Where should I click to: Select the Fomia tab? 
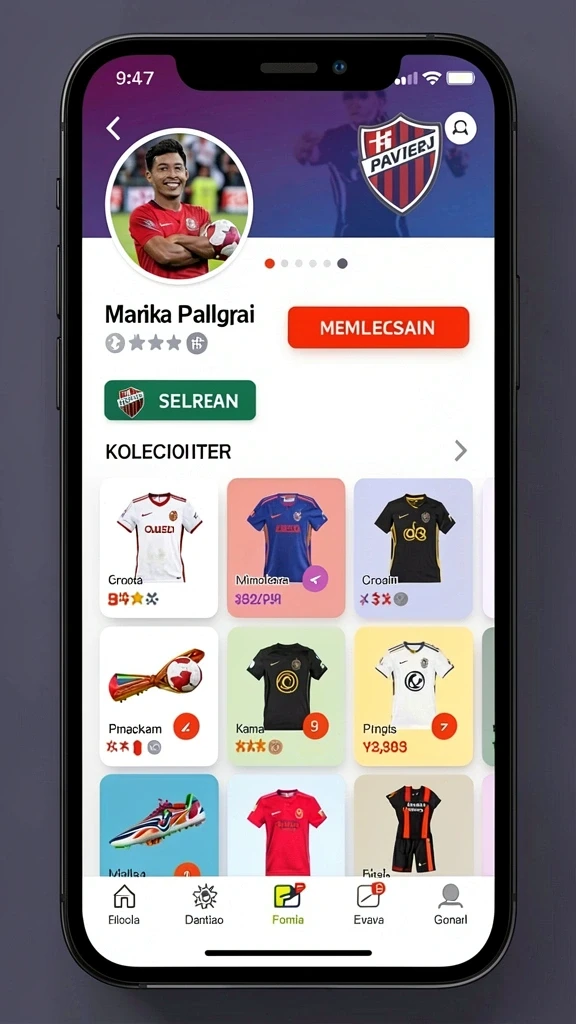click(288, 904)
